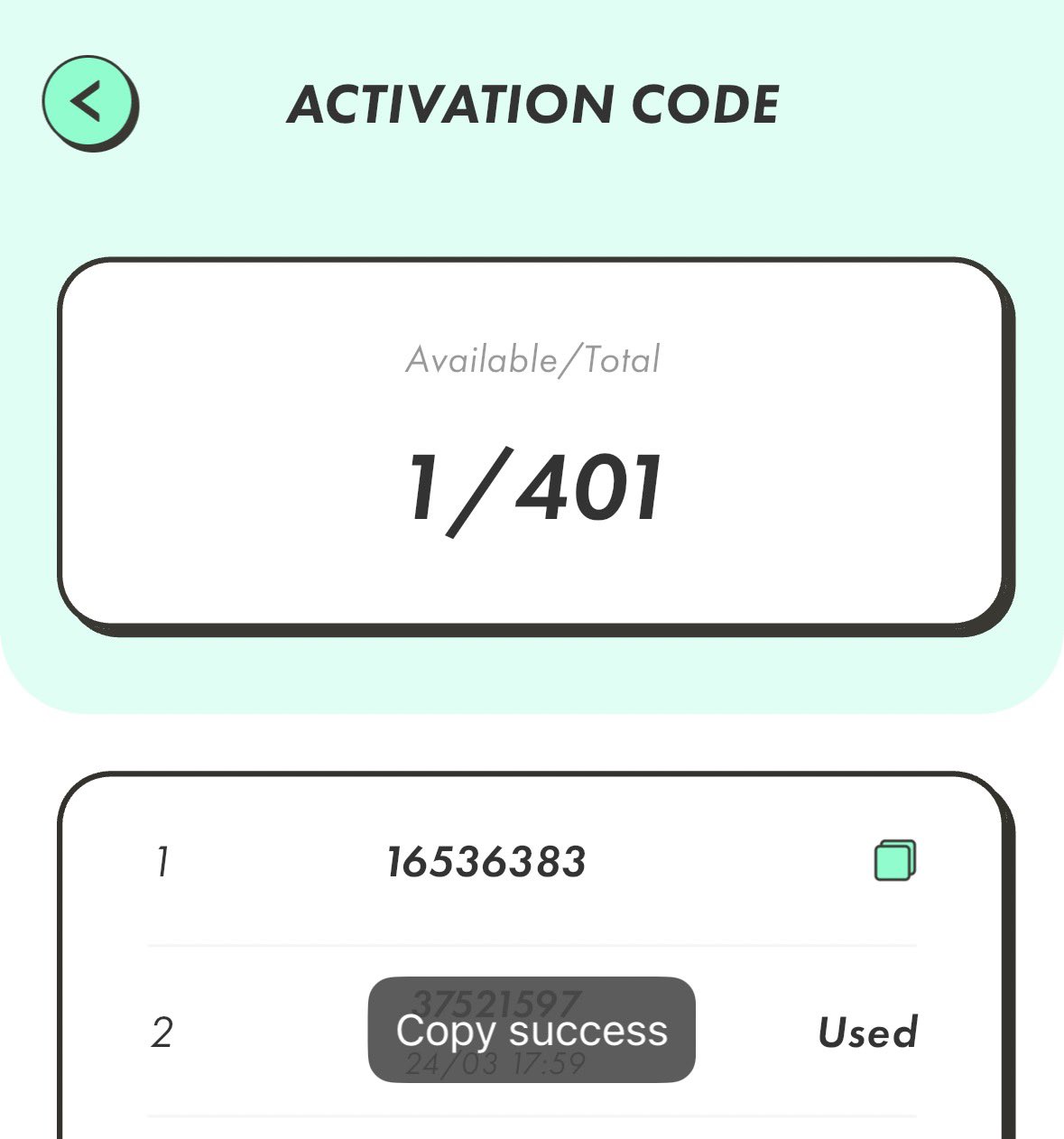Go back from Activation Code screen
This screenshot has height=1139, width=1064.
coord(88,101)
